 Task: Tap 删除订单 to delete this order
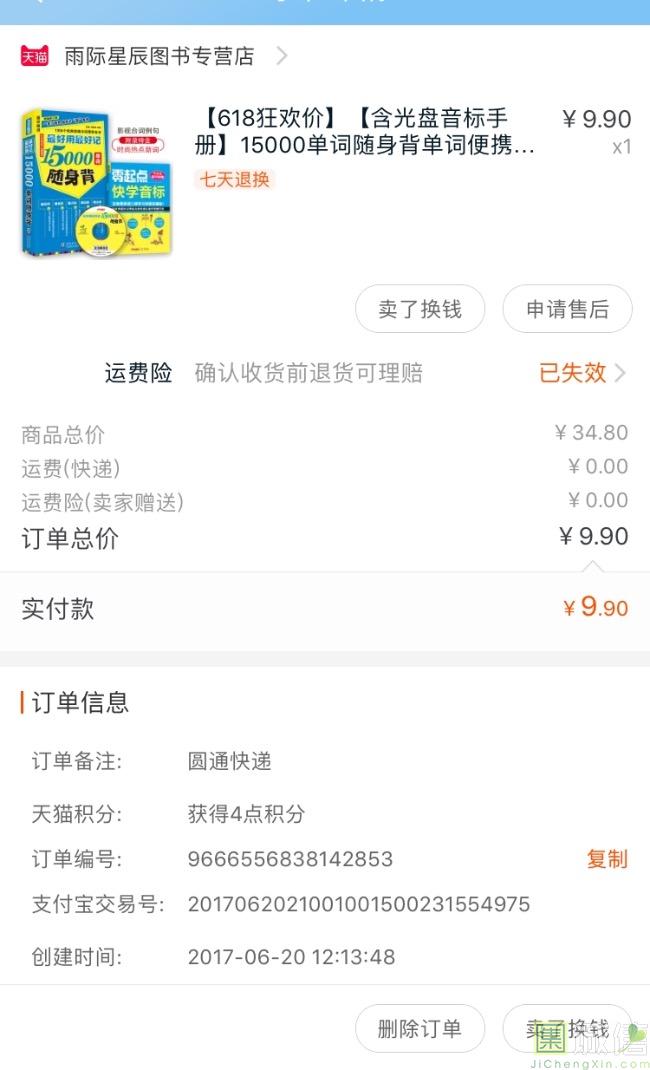(420, 1028)
